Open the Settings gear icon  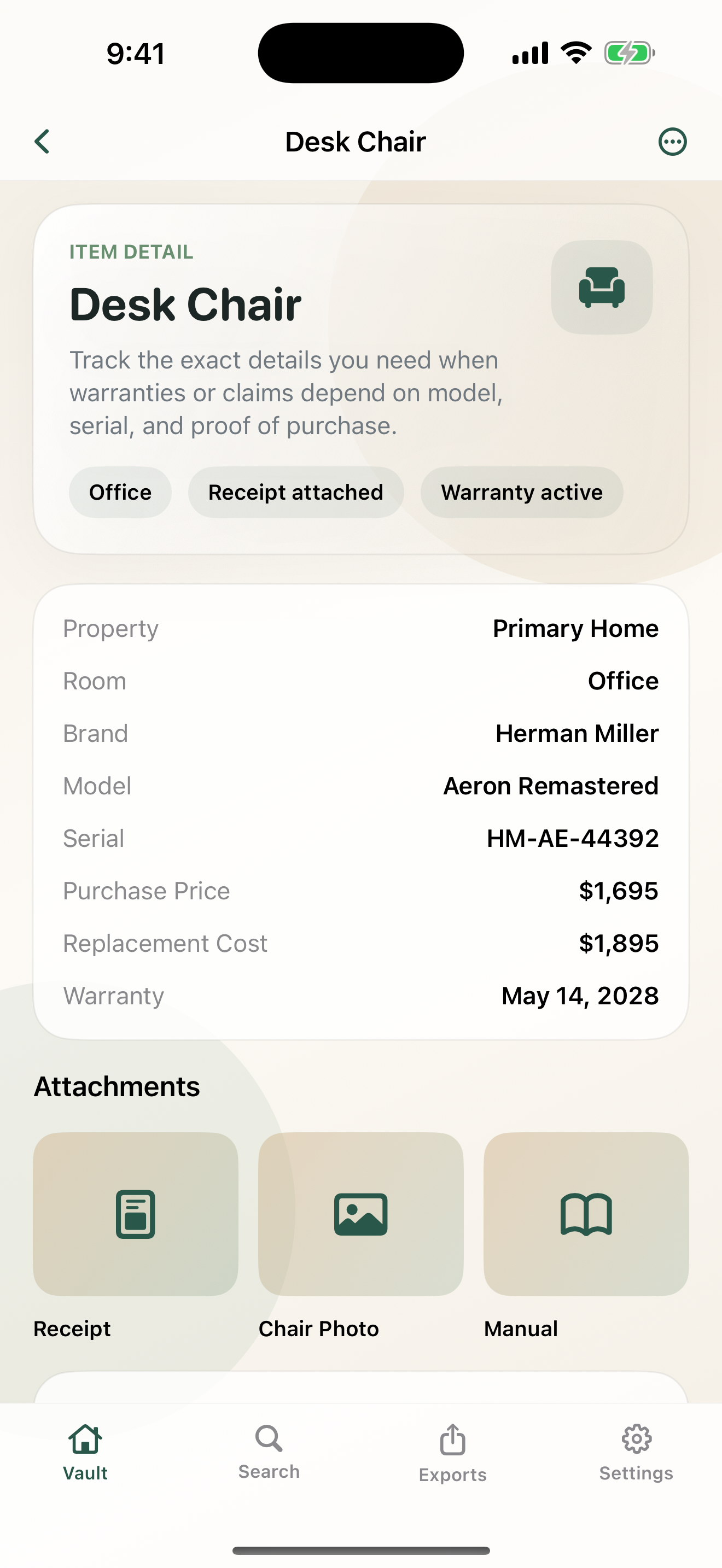636,1440
